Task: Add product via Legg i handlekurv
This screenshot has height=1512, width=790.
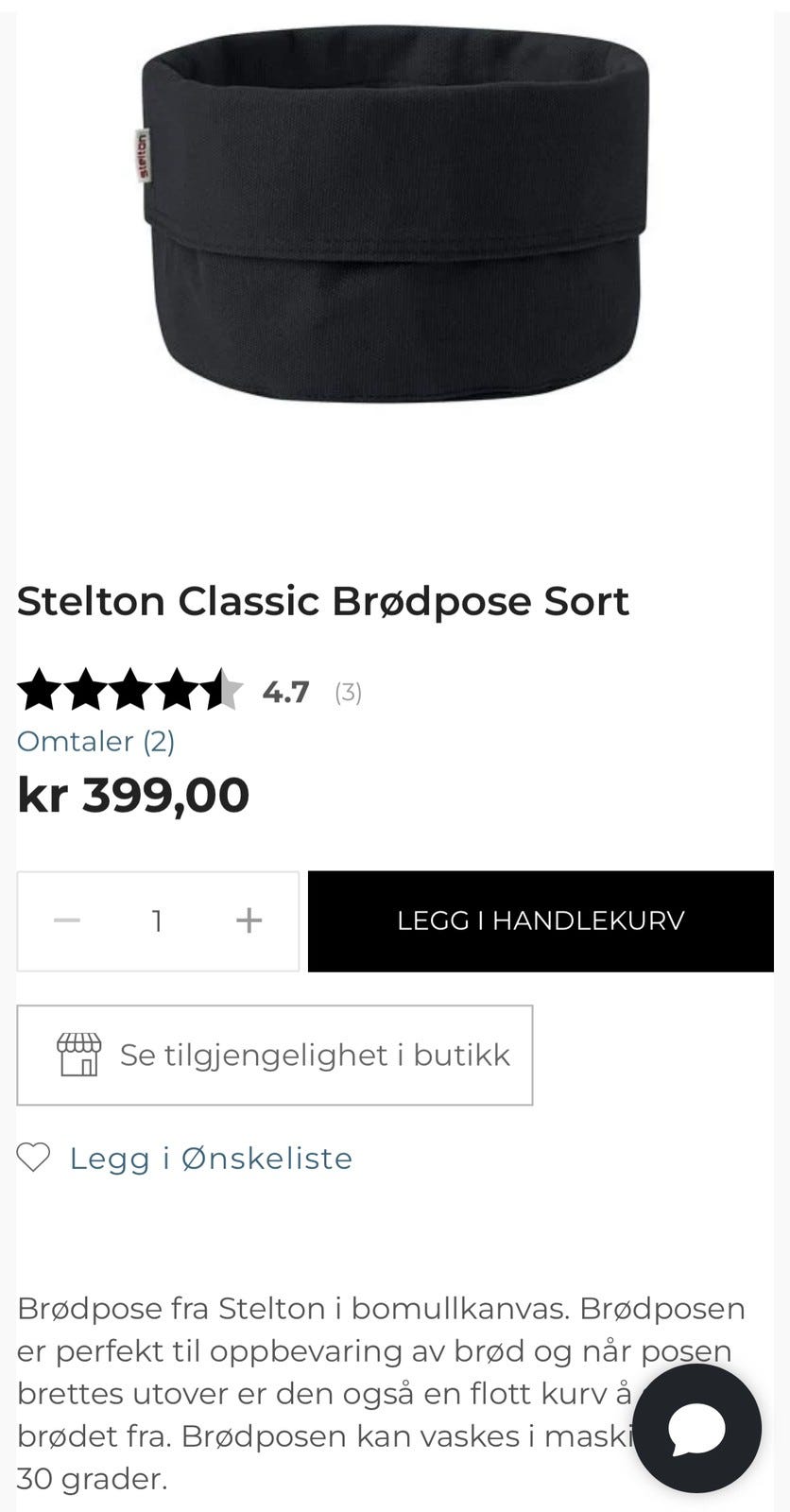Action: click(541, 920)
